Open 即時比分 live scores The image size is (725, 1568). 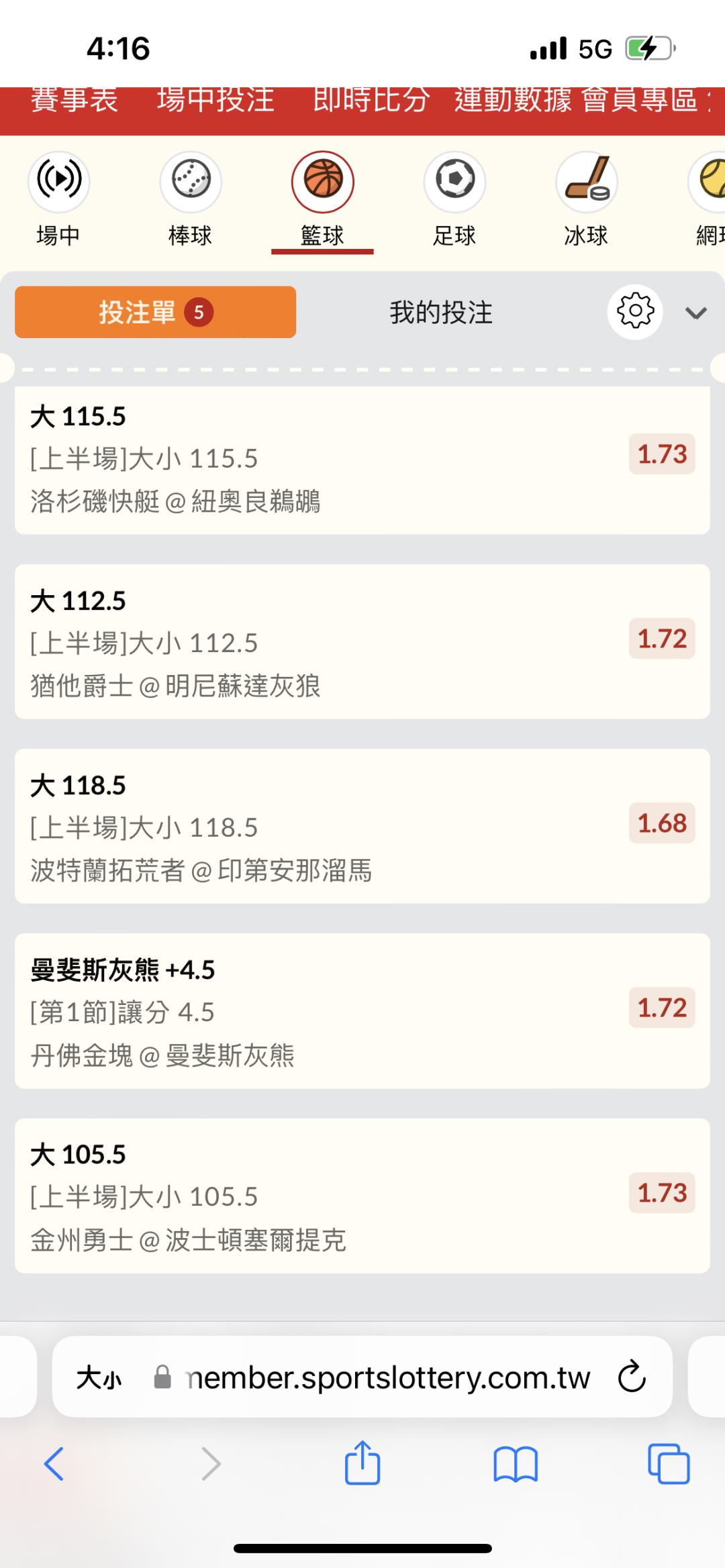point(371,101)
